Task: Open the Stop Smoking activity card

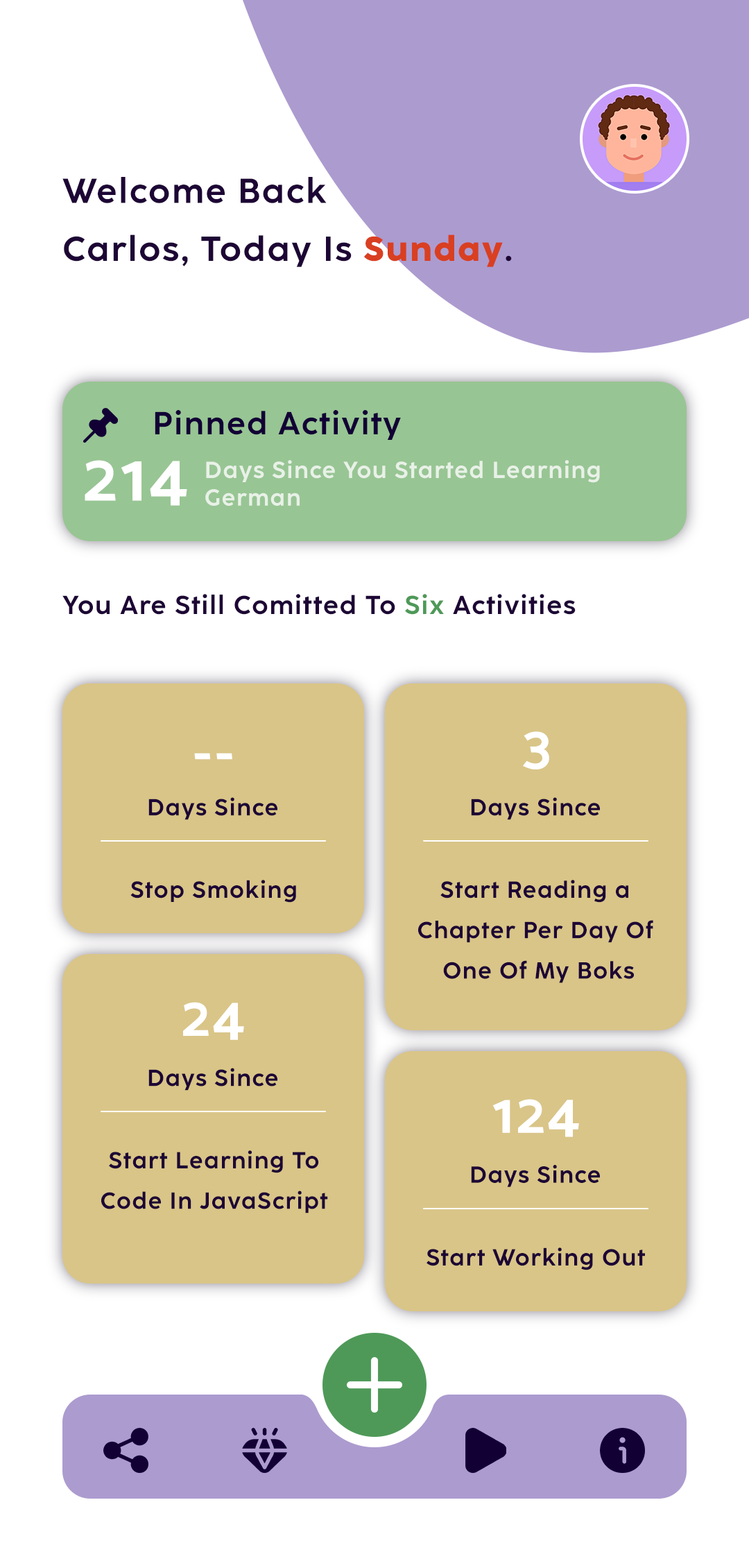Action: [214, 808]
